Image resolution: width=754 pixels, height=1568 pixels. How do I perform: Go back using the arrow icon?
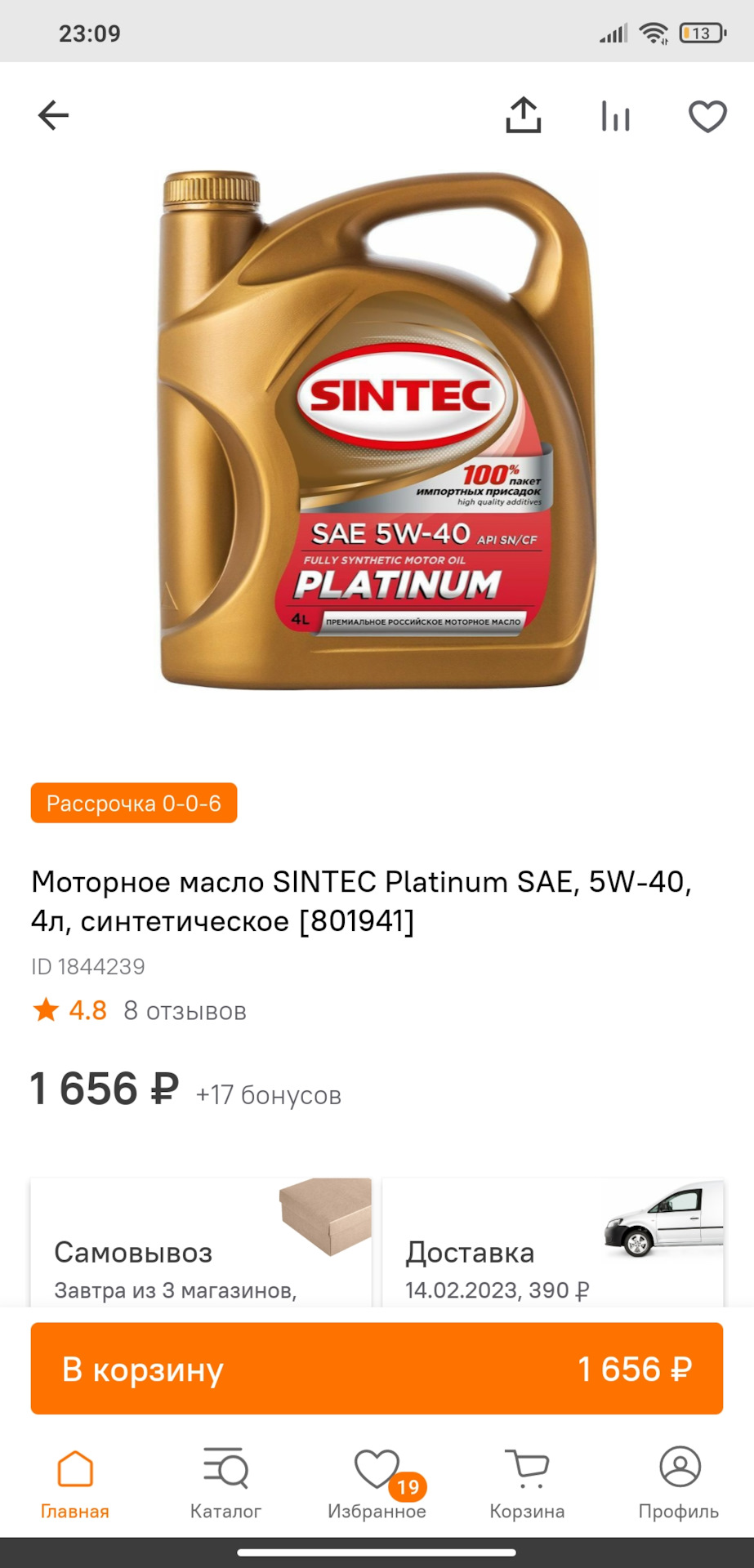tap(54, 115)
